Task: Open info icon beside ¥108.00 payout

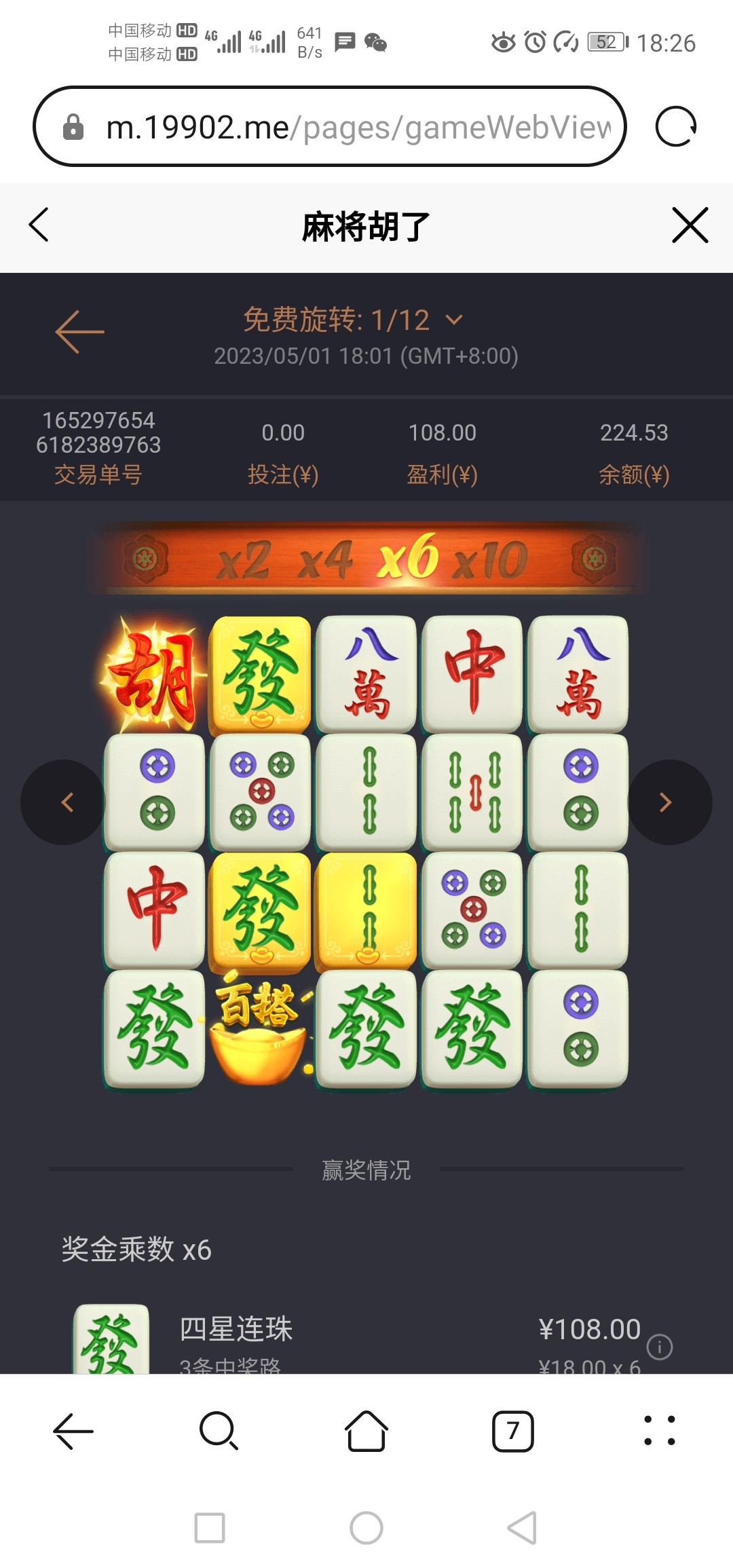Action: (659, 1346)
